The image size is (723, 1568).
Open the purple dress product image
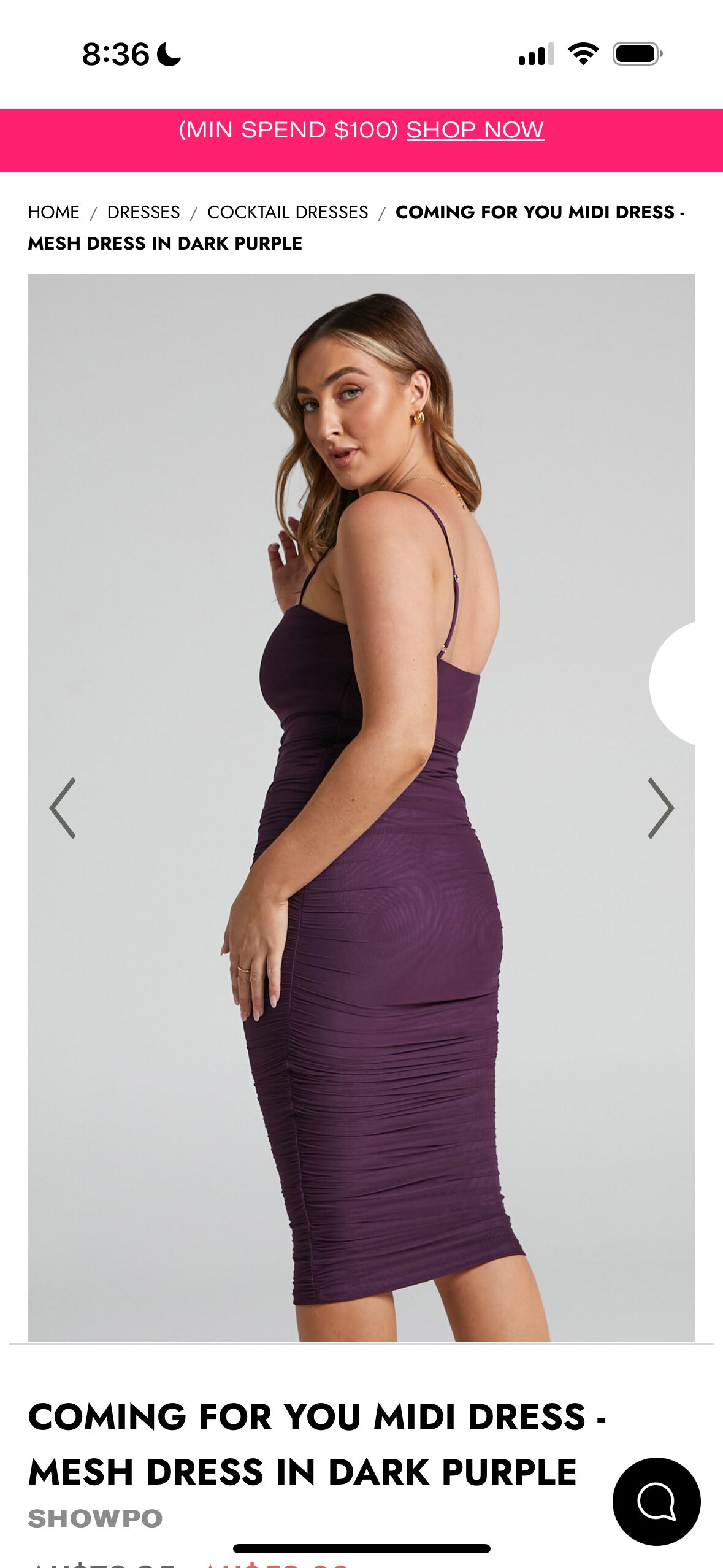click(361, 807)
